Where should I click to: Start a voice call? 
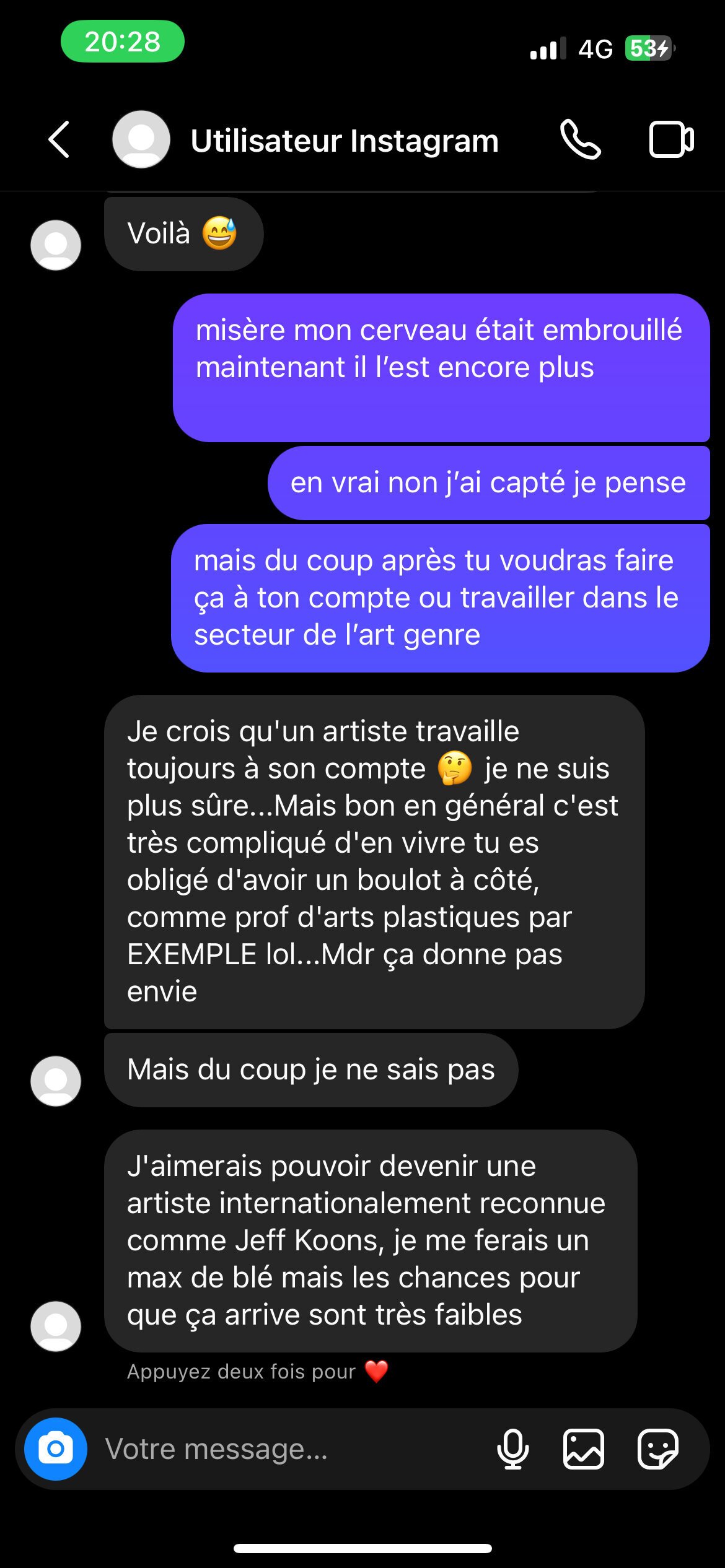click(581, 139)
